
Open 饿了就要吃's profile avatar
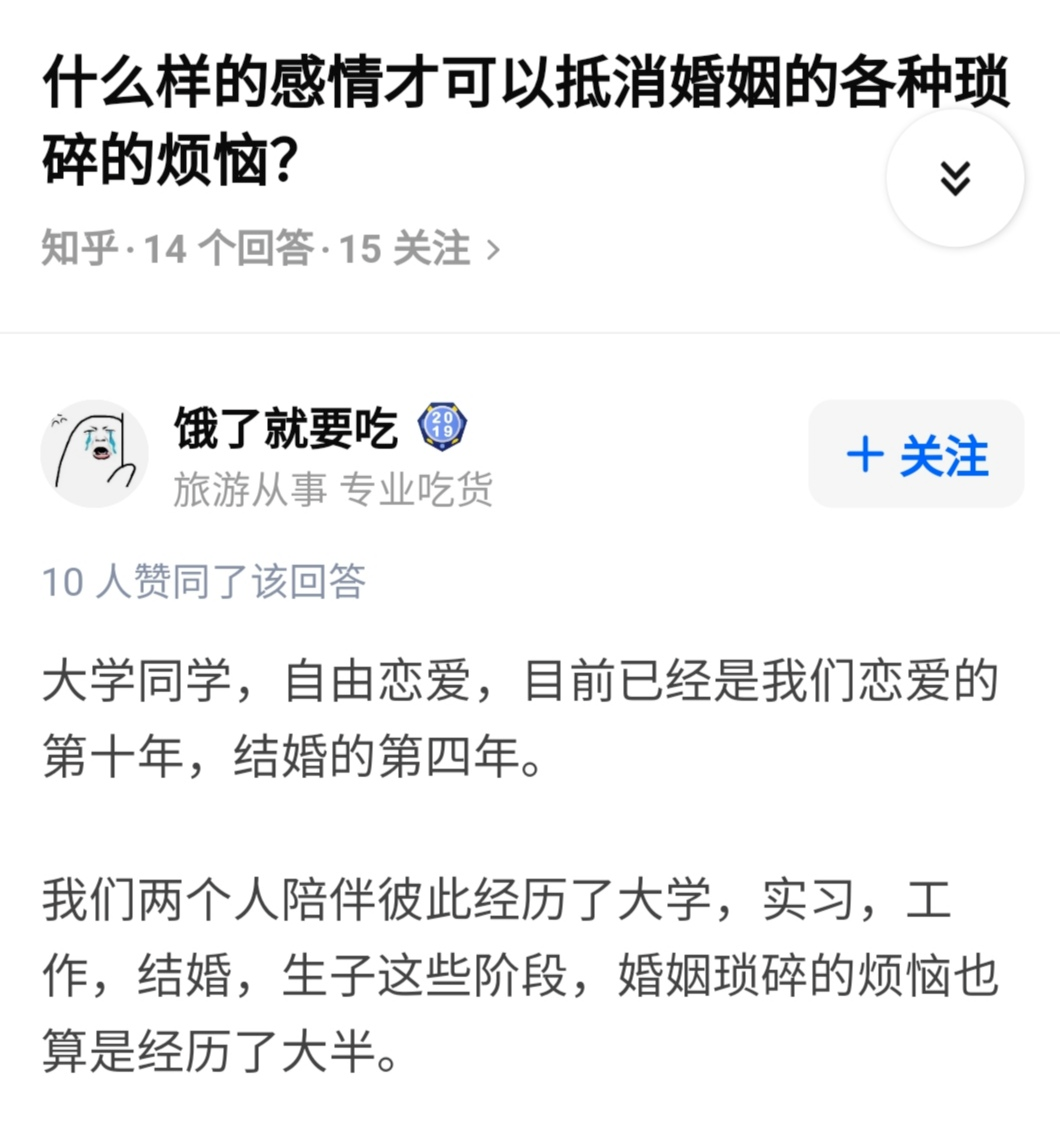(x=94, y=453)
